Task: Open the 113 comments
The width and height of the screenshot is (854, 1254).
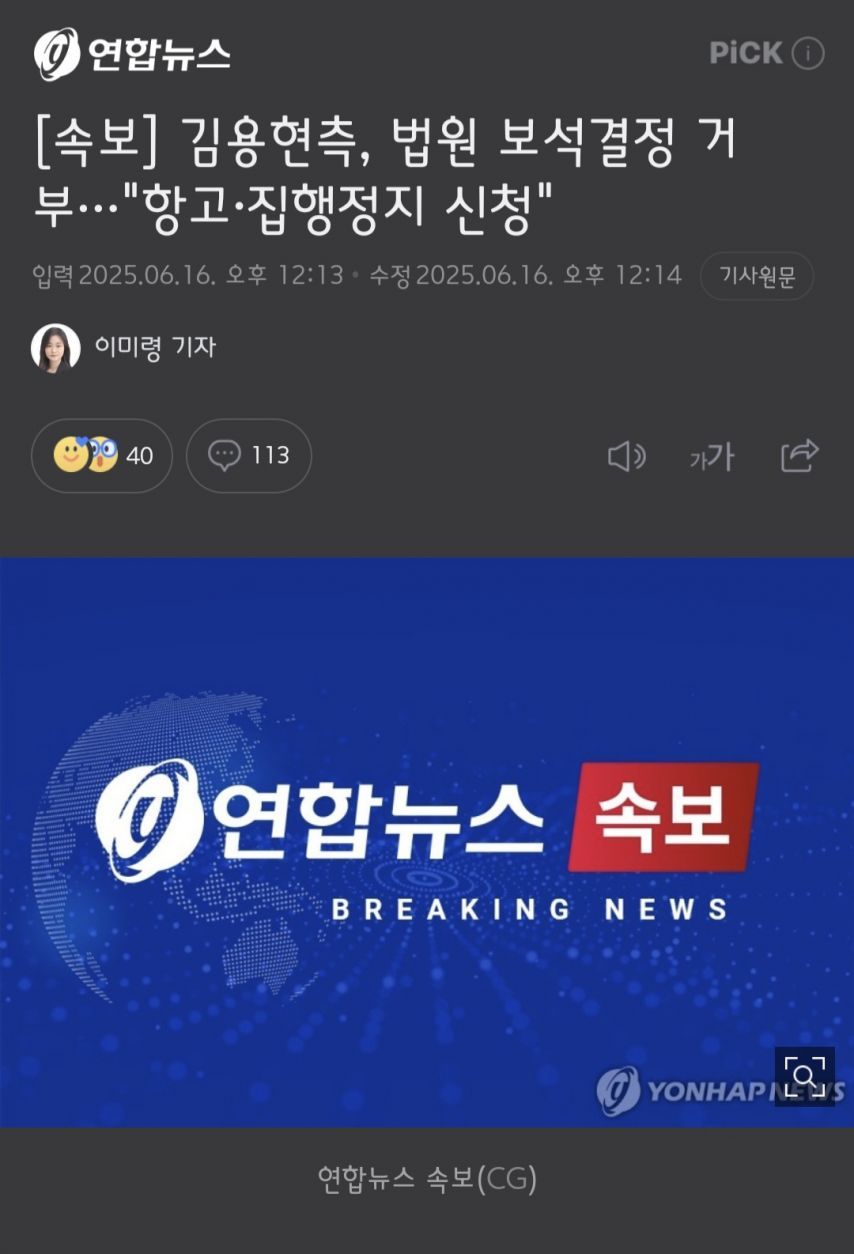Action: pyautogui.click(x=249, y=456)
